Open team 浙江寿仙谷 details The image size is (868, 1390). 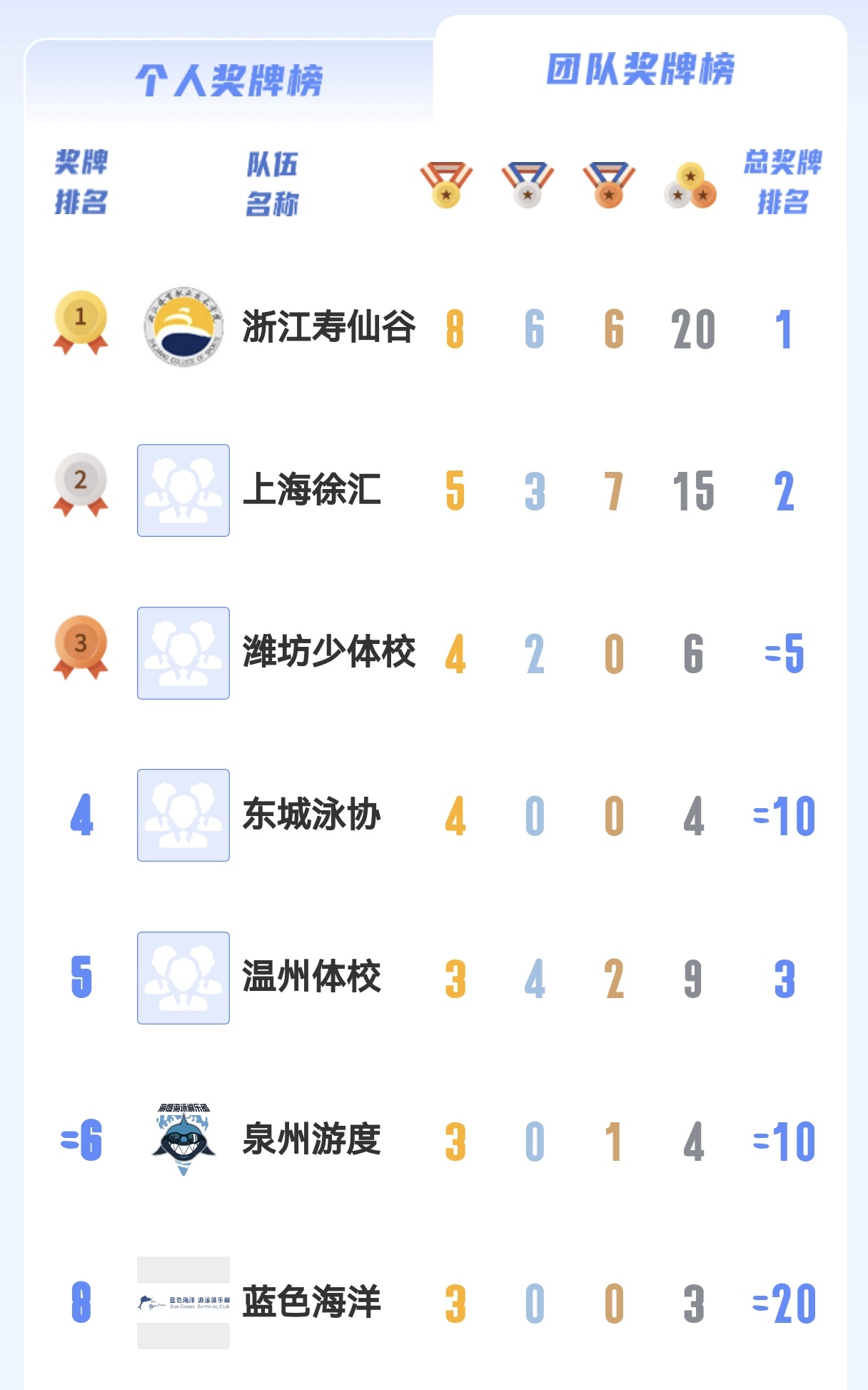pos(328,328)
